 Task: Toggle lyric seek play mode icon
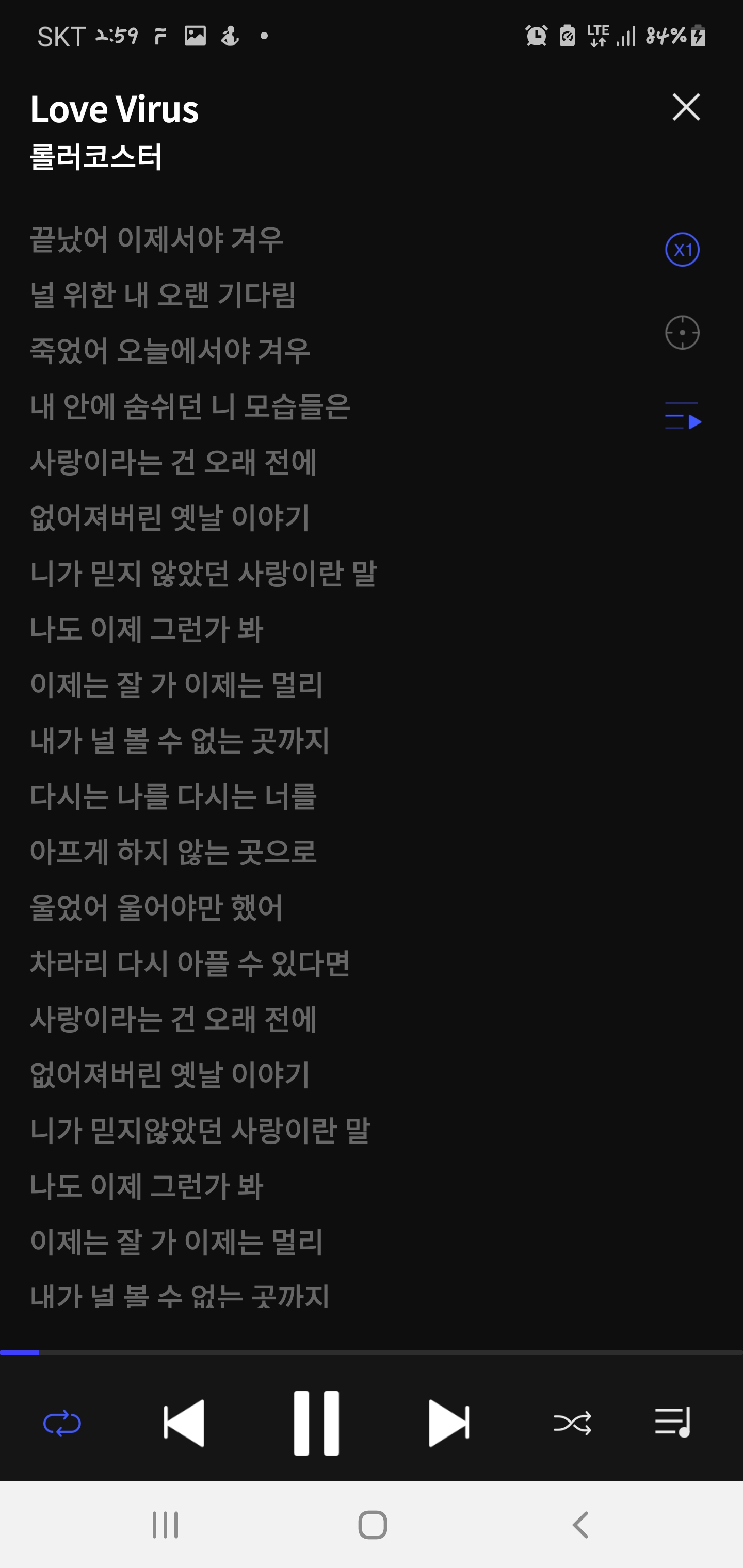683,416
